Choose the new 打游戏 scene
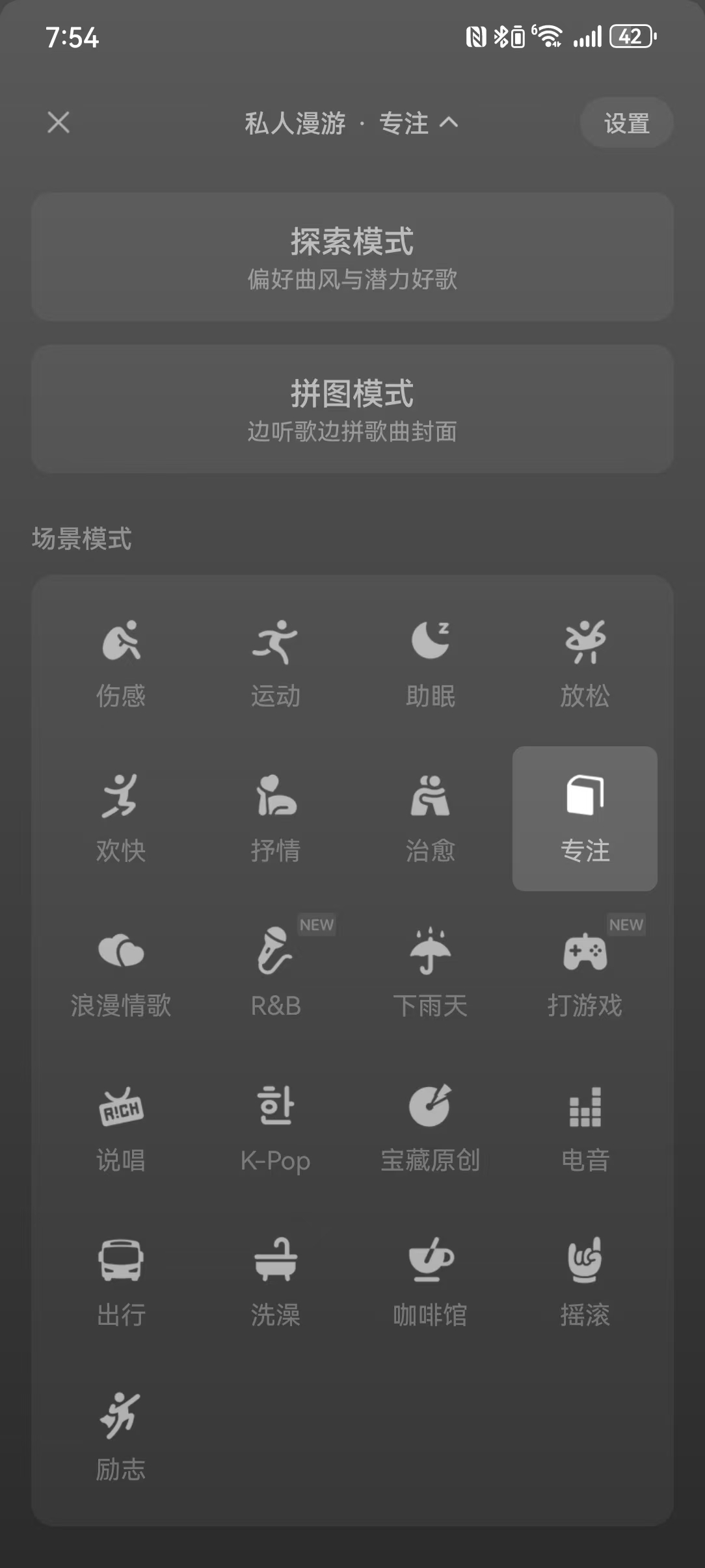This screenshot has width=705, height=1568. point(585,973)
